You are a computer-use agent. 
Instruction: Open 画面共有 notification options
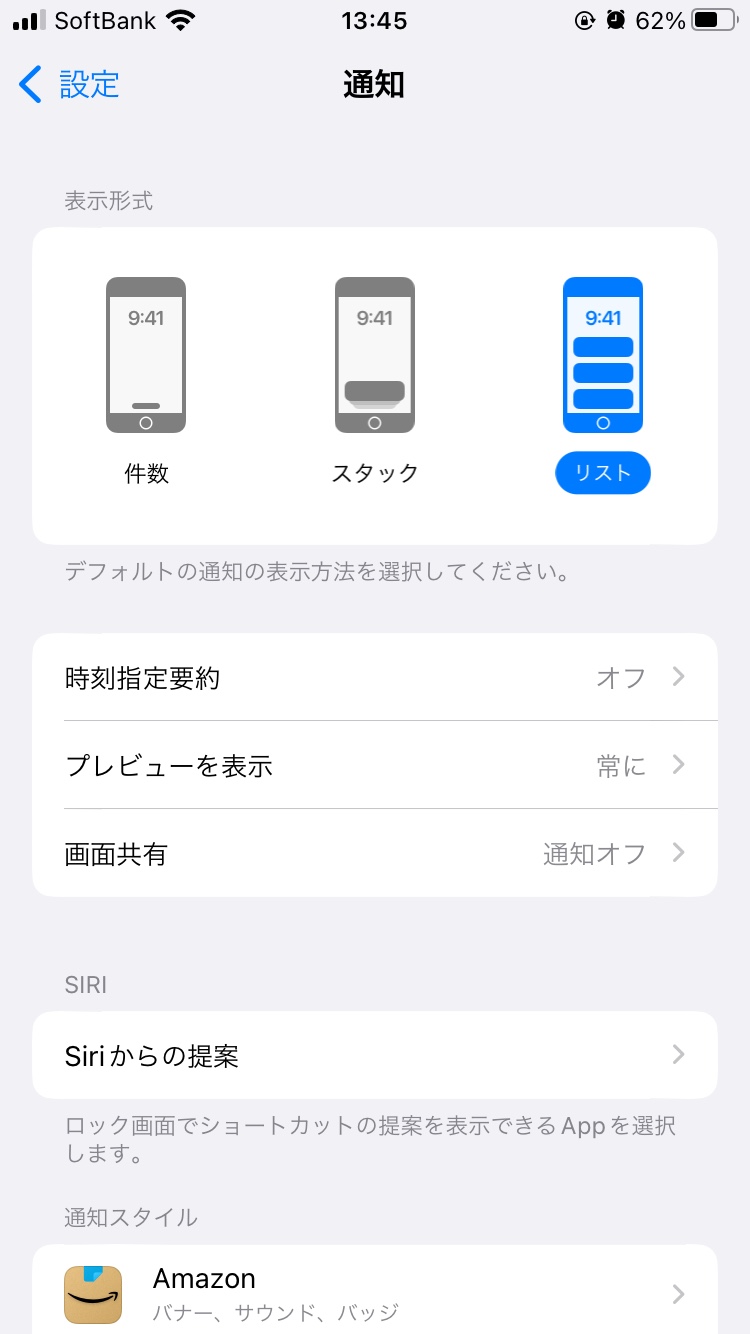678,852
